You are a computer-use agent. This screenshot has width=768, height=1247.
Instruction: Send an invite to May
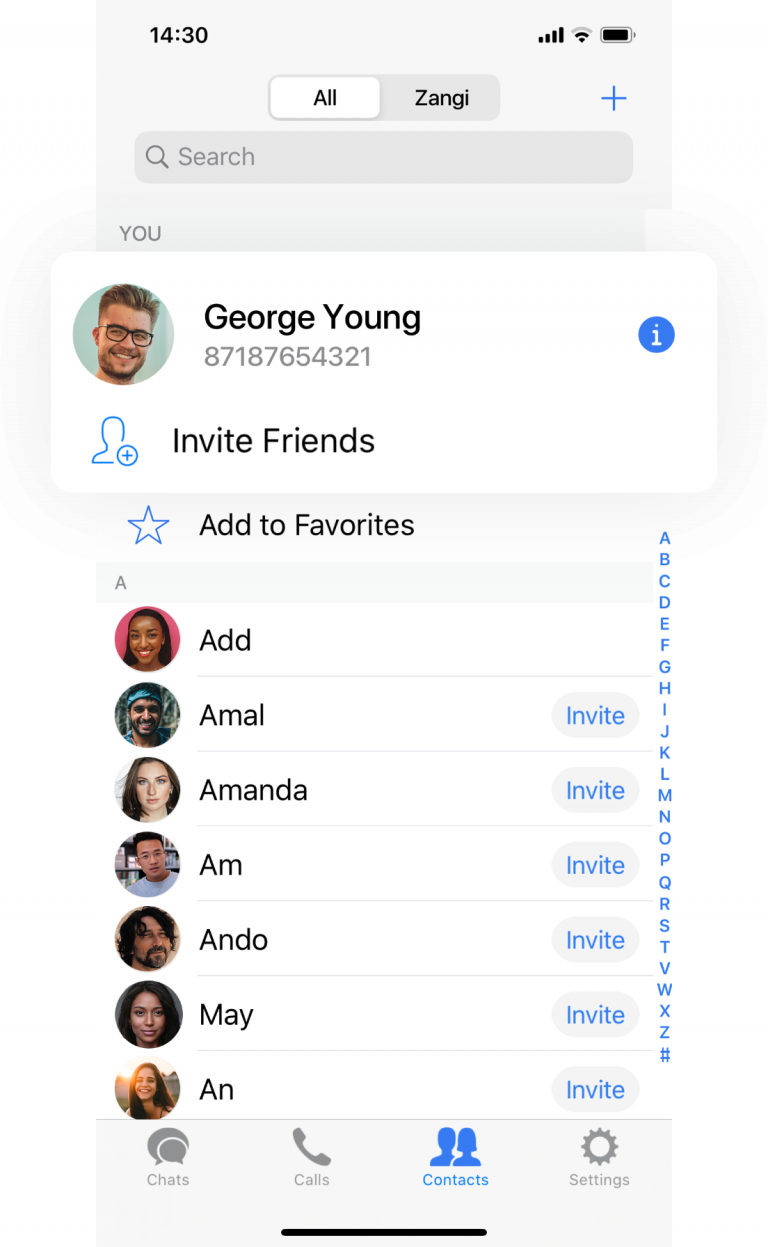[x=595, y=1015]
